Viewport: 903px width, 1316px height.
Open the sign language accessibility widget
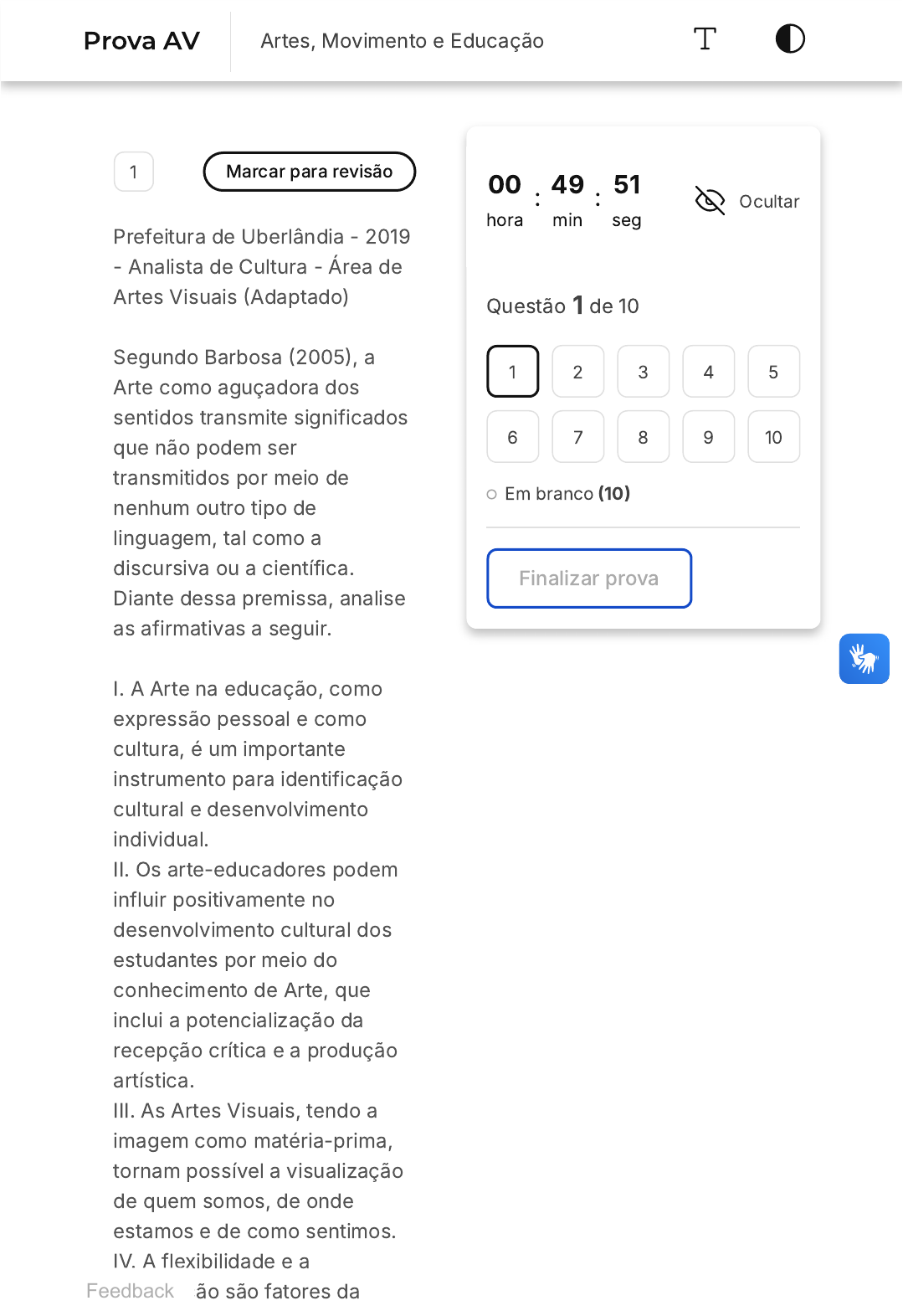coord(865,659)
